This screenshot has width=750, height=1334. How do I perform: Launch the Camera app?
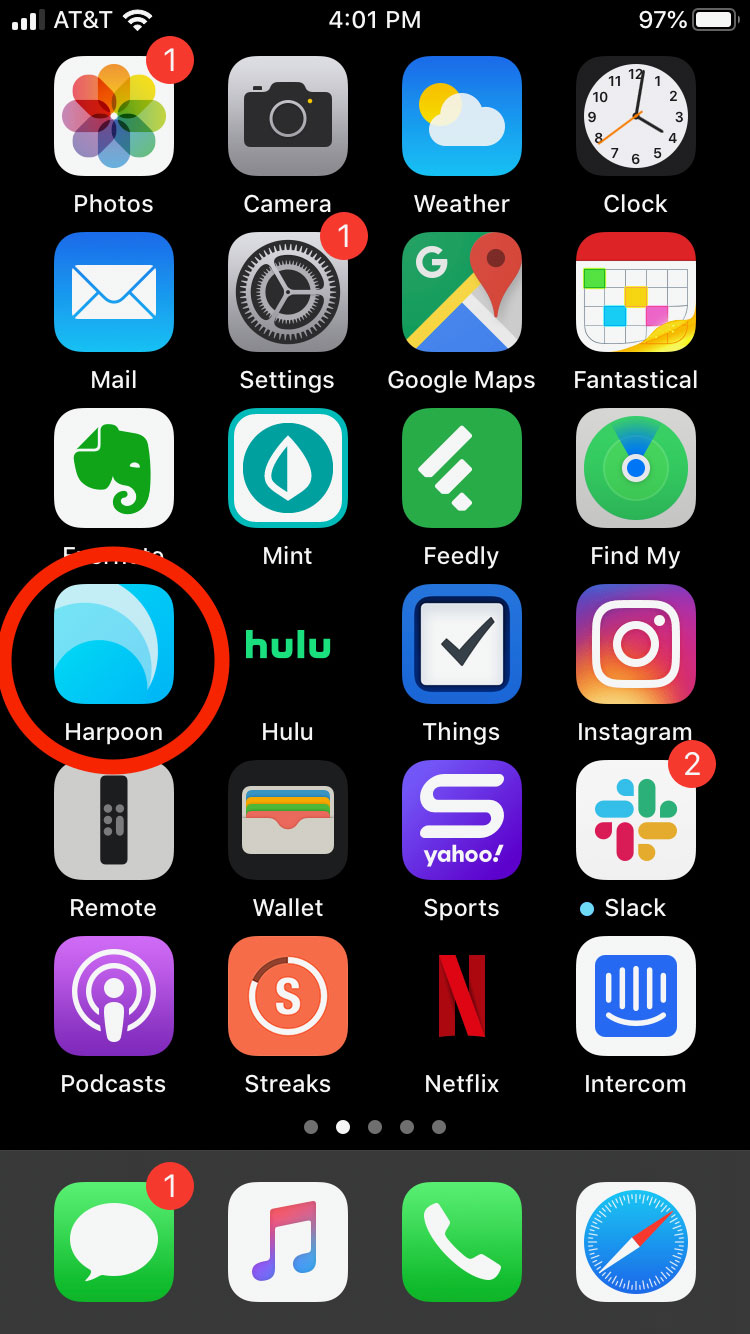pyautogui.click(x=288, y=116)
